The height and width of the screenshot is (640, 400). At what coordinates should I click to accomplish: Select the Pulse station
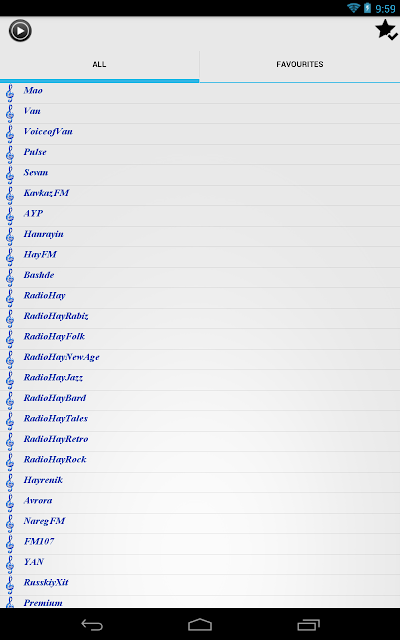tap(200, 154)
